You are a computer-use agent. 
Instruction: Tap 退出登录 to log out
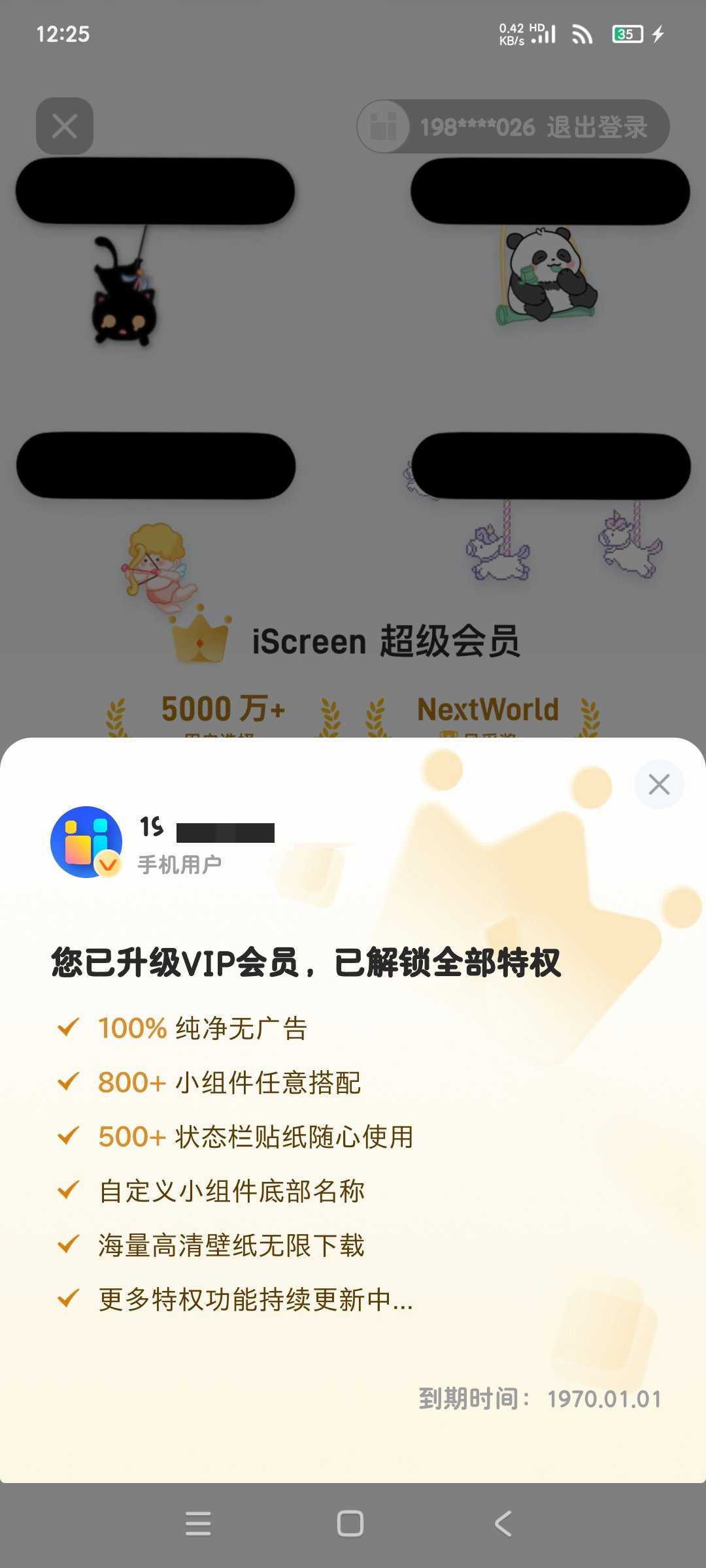(596, 127)
